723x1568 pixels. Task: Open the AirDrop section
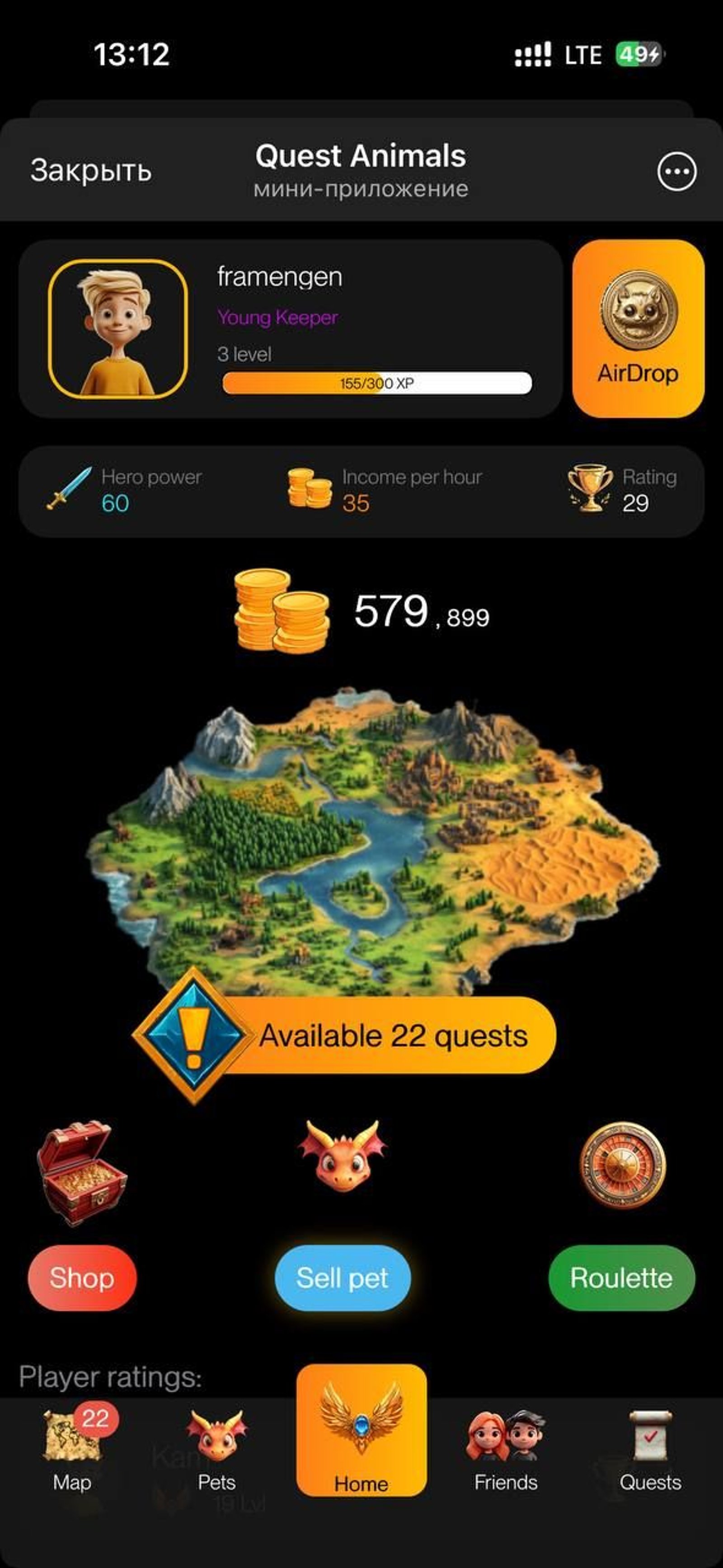[x=638, y=329]
